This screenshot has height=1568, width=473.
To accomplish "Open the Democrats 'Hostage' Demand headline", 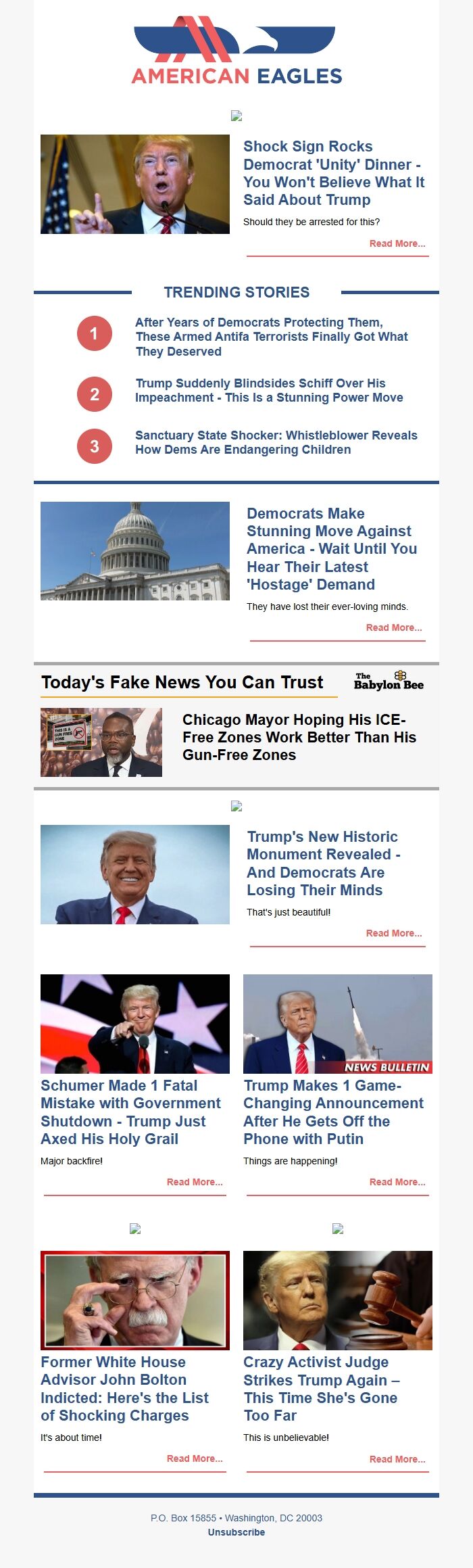I will click(x=331, y=549).
